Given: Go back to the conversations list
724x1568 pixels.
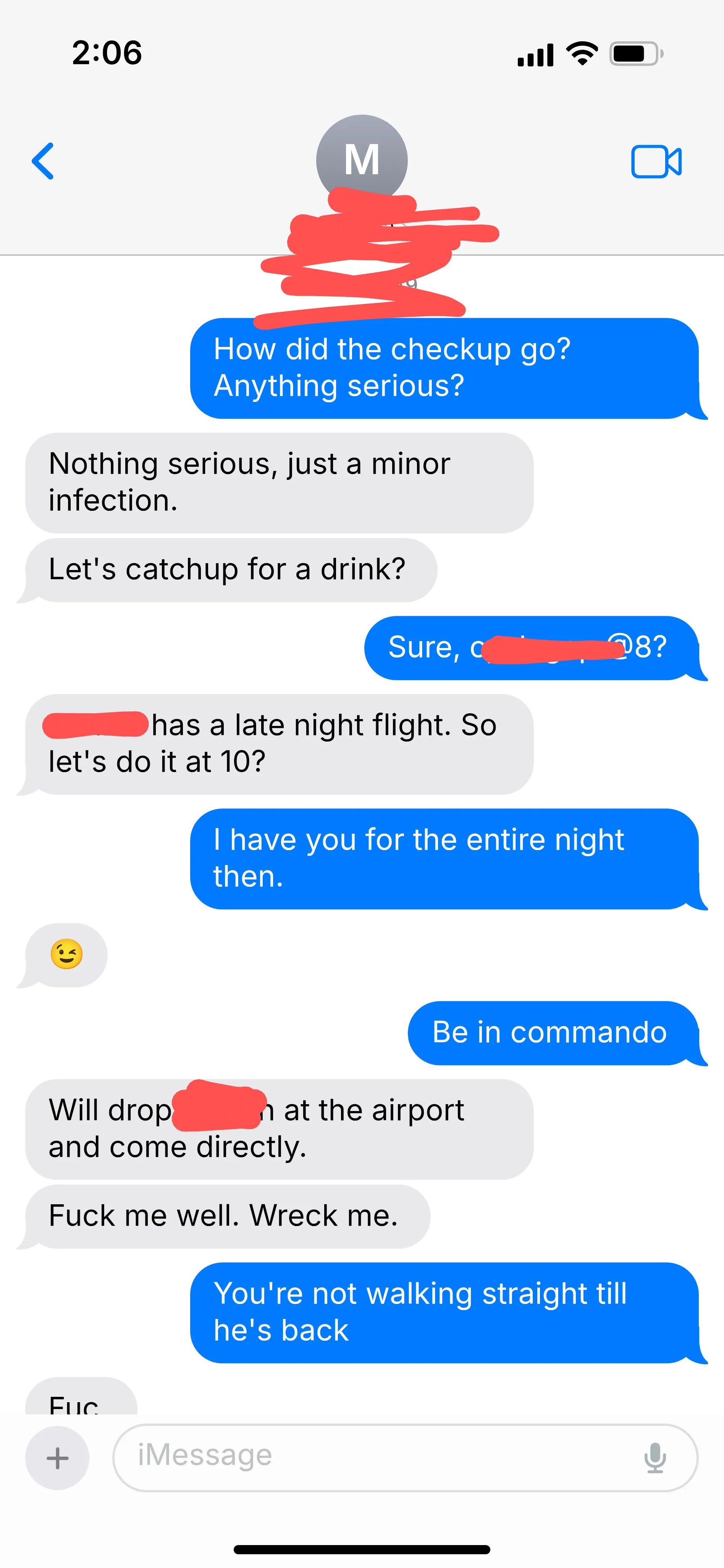Looking at the screenshot, I should [43, 161].
